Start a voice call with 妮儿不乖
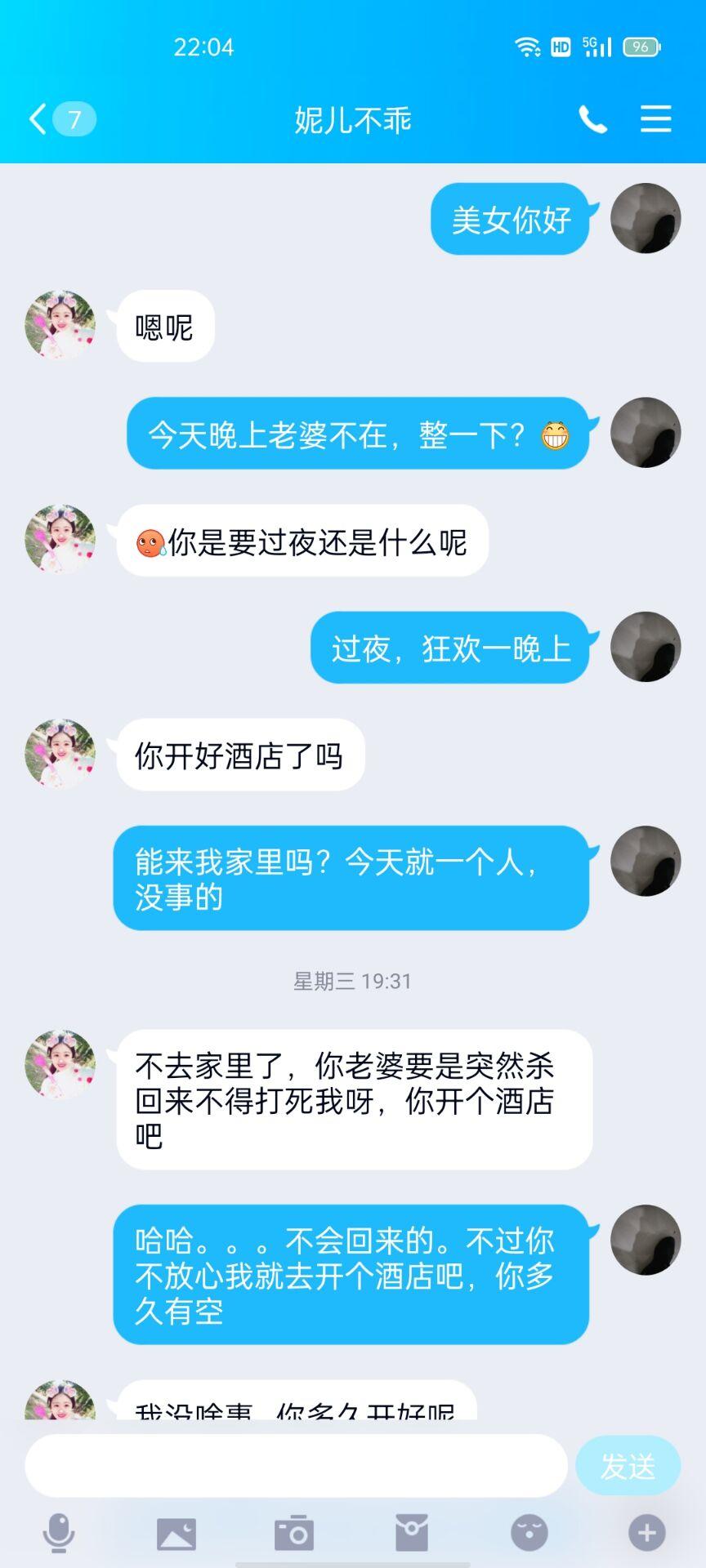This screenshot has width=706, height=1568. tap(592, 120)
